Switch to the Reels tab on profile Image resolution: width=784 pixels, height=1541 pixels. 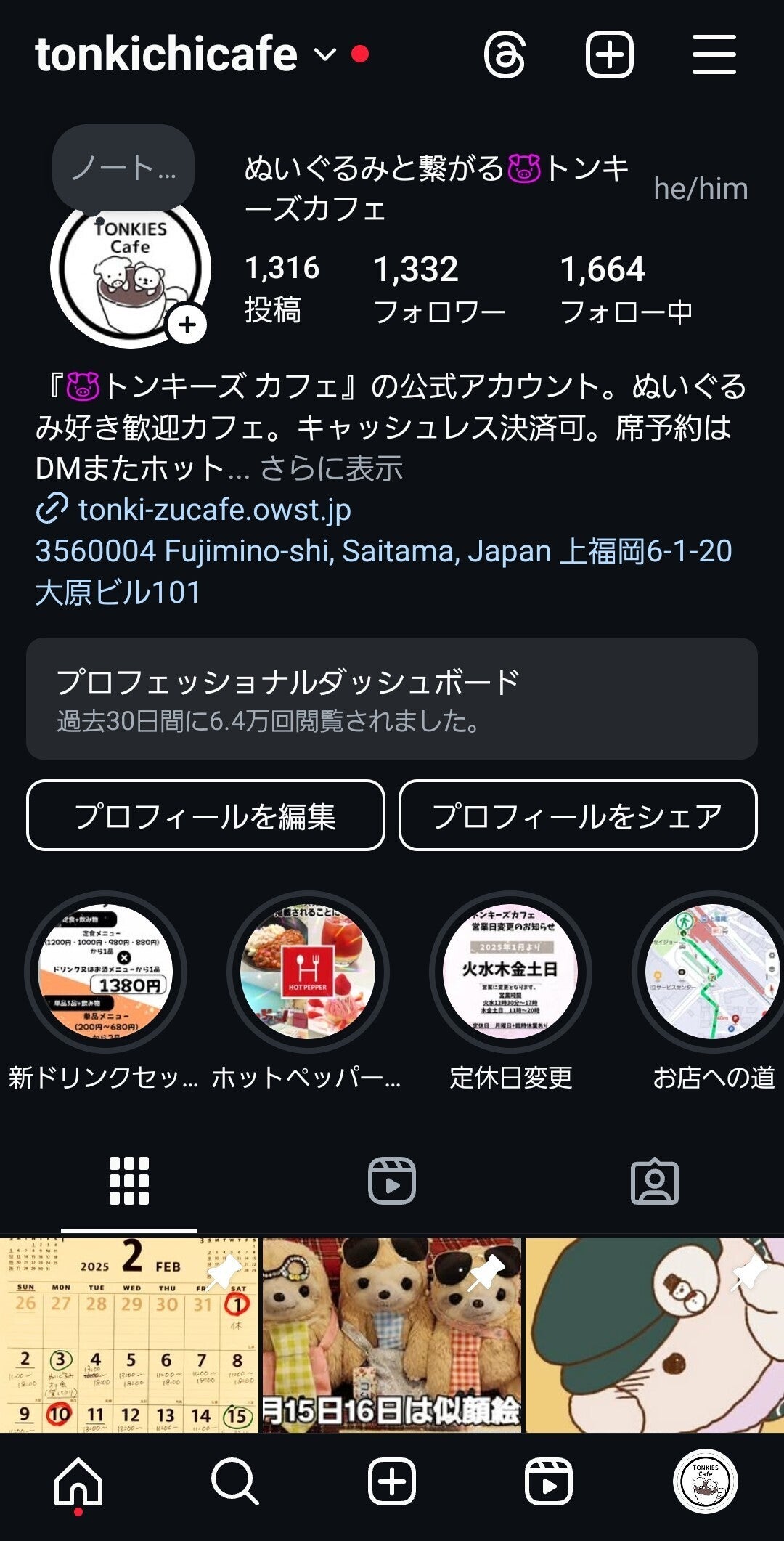click(392, 1181)
